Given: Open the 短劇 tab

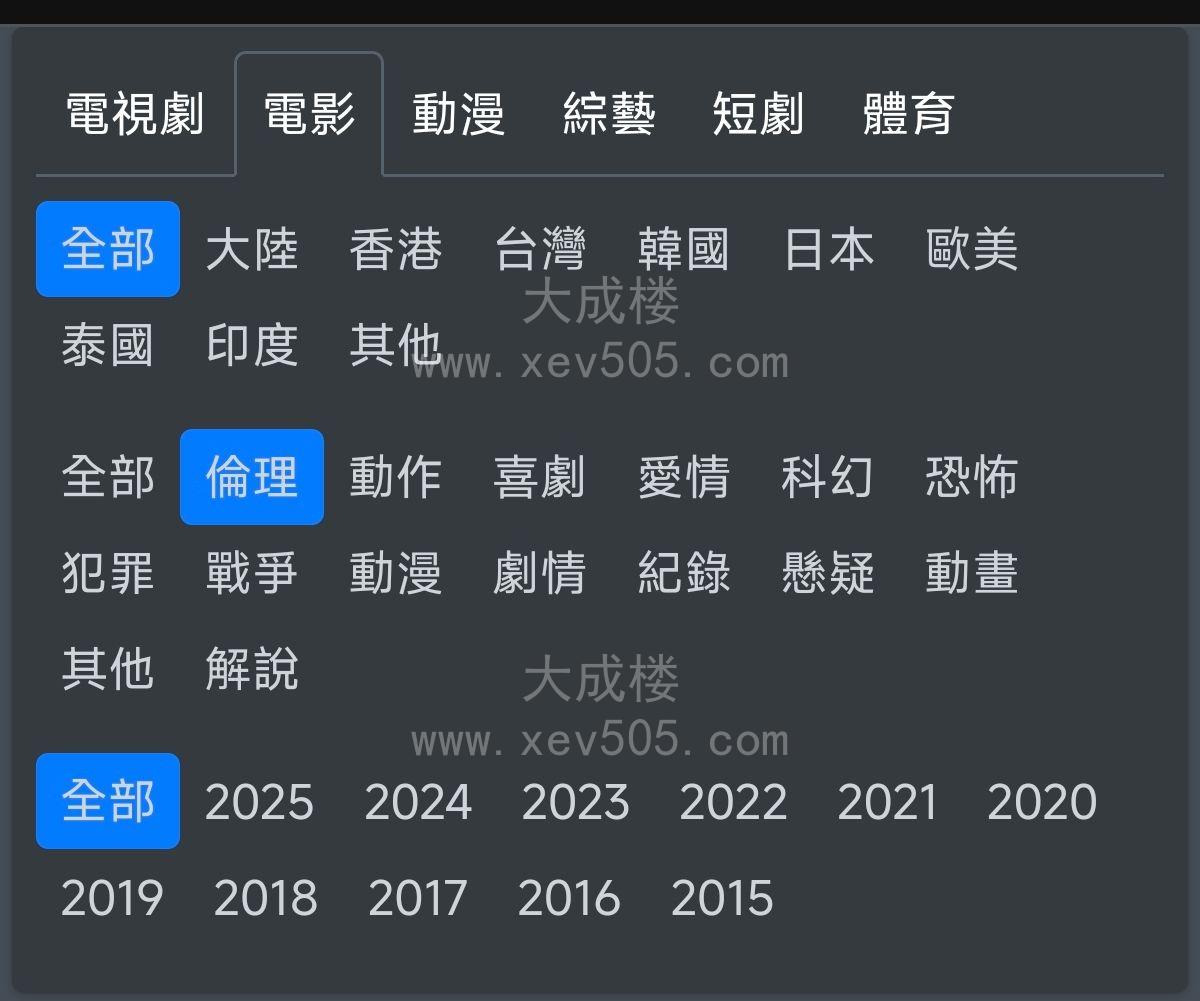Looking at the screenshot, I should [757, 114].
